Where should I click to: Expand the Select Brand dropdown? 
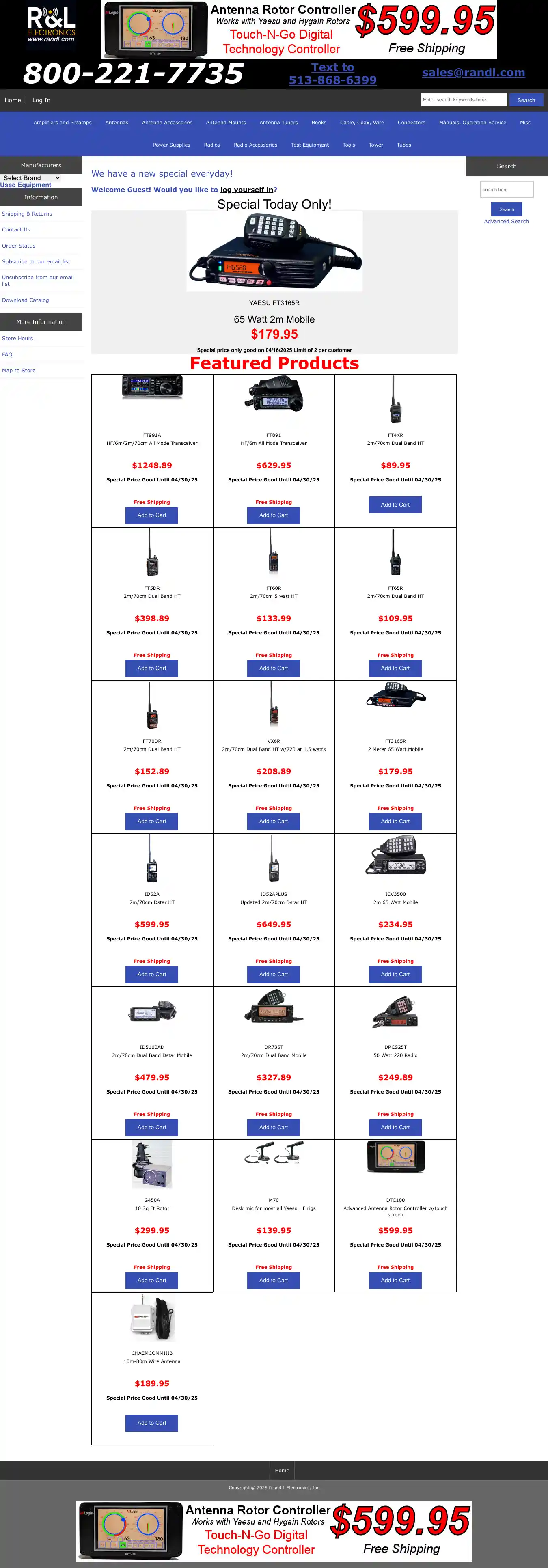[31, 178]
